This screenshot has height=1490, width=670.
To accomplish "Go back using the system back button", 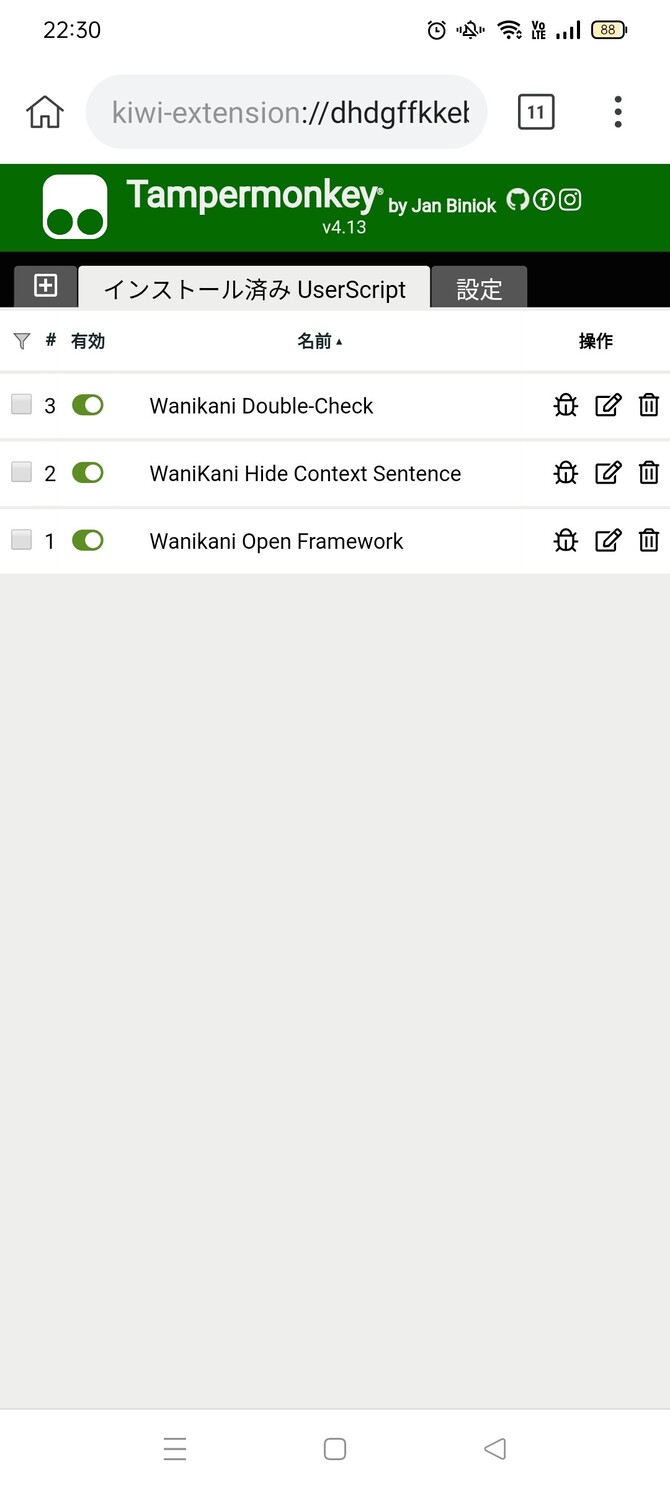I will click(x=494, y=1449).
